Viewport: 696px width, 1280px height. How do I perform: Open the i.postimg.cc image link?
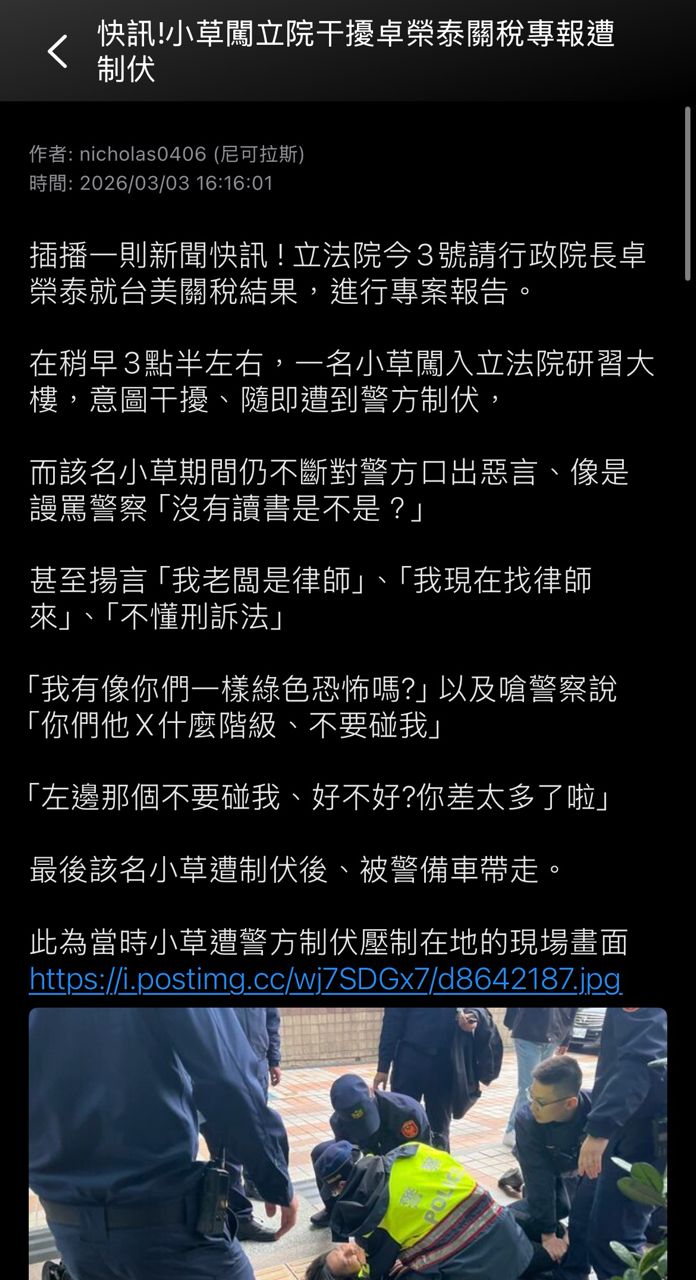click(x=325, y=978)
